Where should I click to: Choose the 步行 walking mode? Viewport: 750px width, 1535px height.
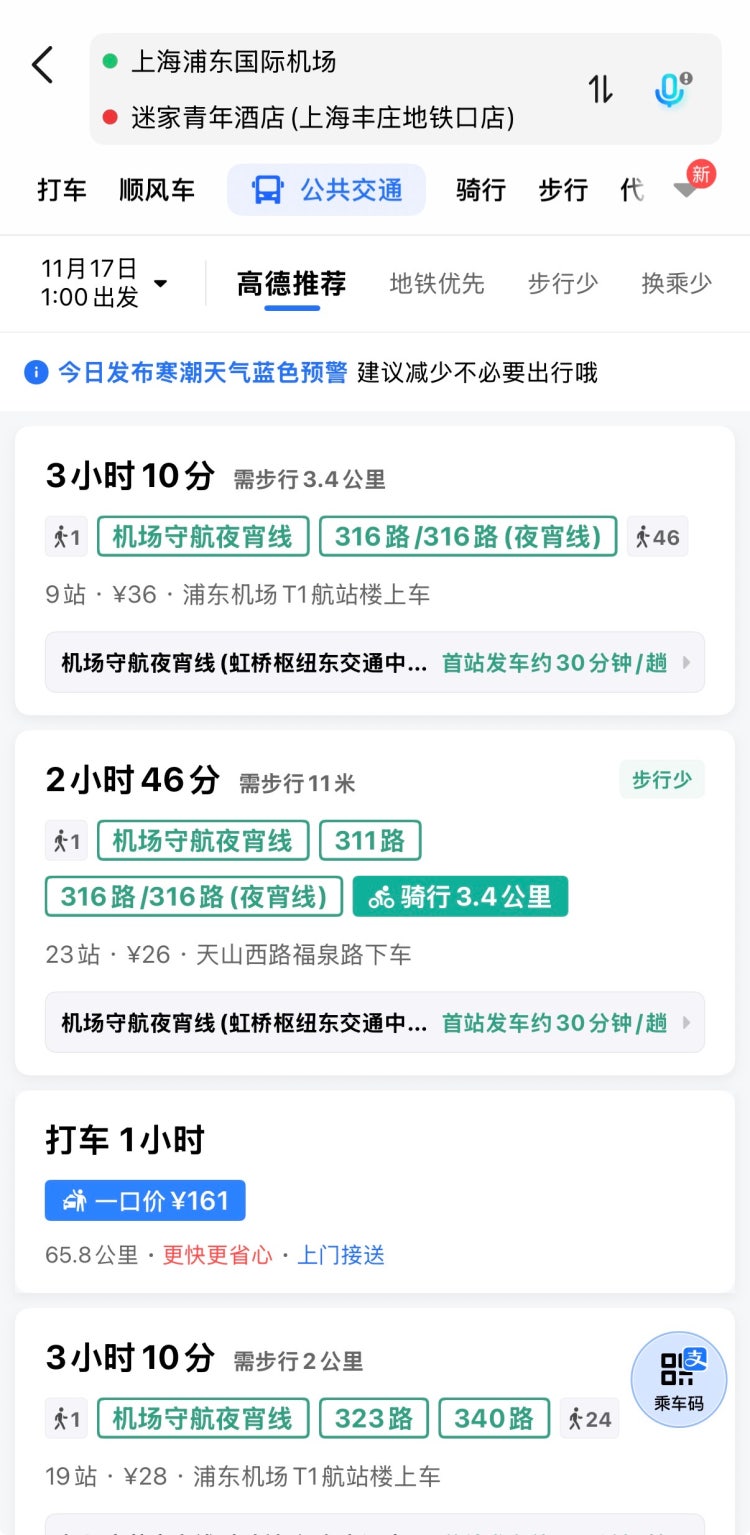tap(563, 190)
